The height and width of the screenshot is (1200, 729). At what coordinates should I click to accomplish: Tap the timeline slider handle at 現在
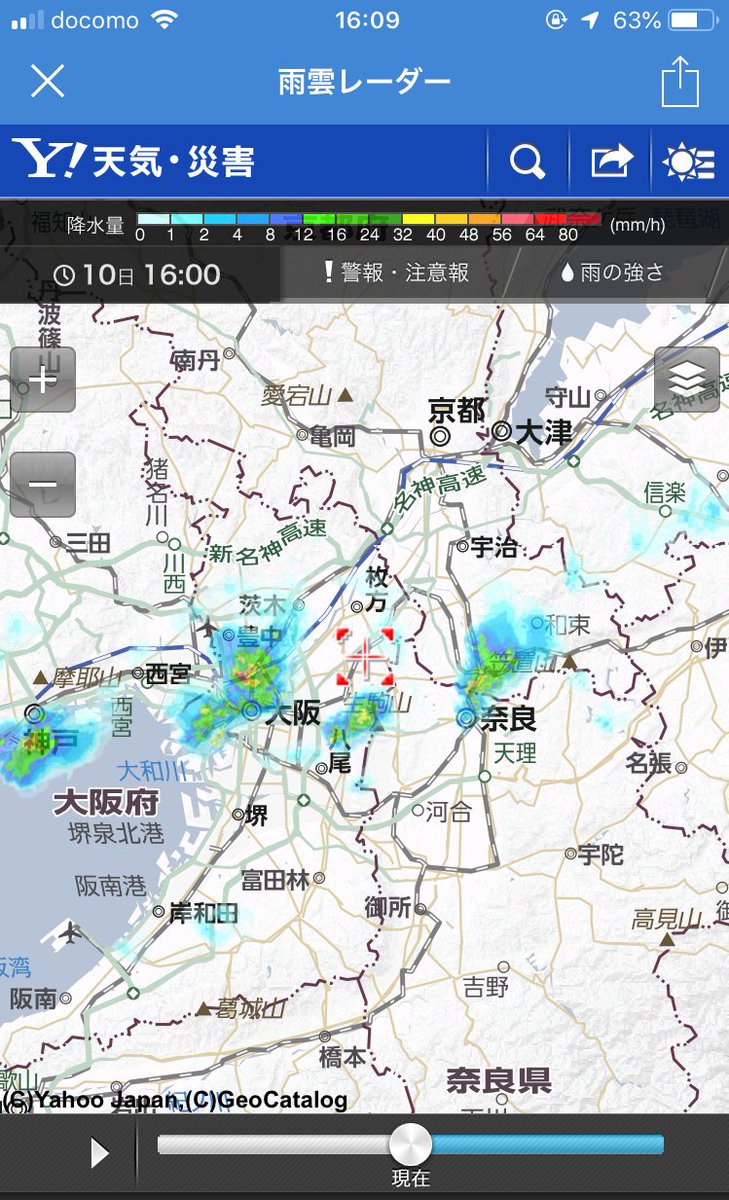[410, 1144]
